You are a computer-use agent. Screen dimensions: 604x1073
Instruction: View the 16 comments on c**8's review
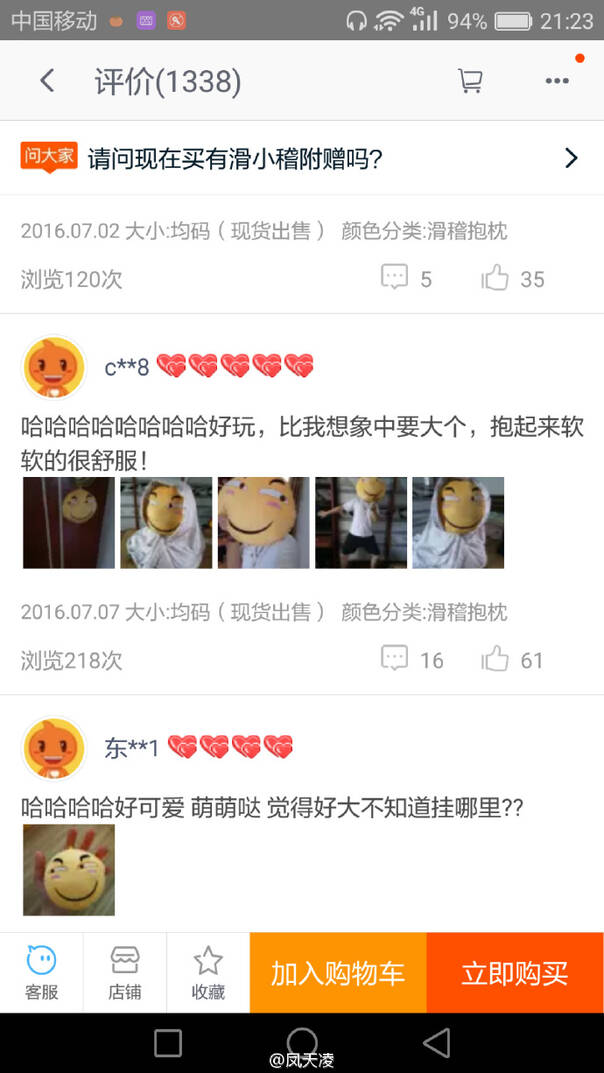pos(411,659)
